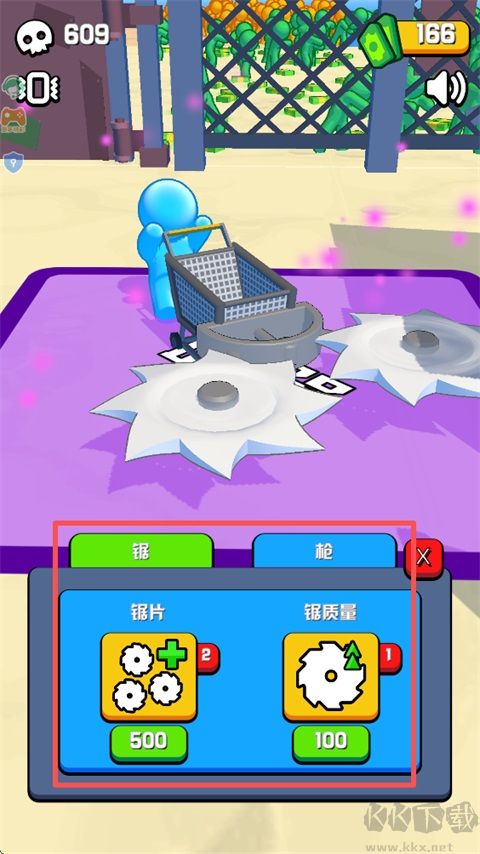Select the 锯片 extra saw blades icon
Image resolution: width=480 pixels, height=854 pixels.
point(149,676)
